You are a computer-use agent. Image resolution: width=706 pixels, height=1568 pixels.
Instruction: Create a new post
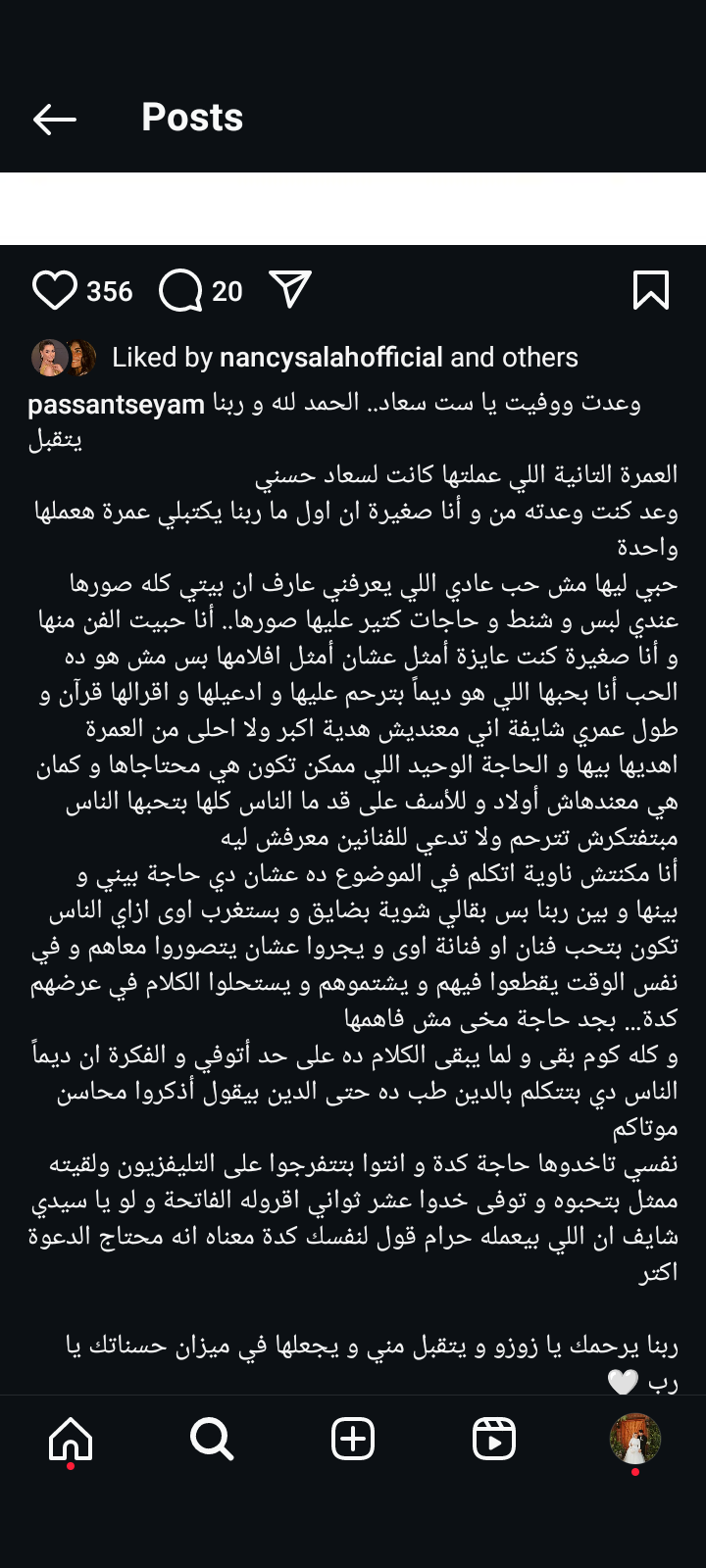pyautogui.click(x=353, y=1439)
